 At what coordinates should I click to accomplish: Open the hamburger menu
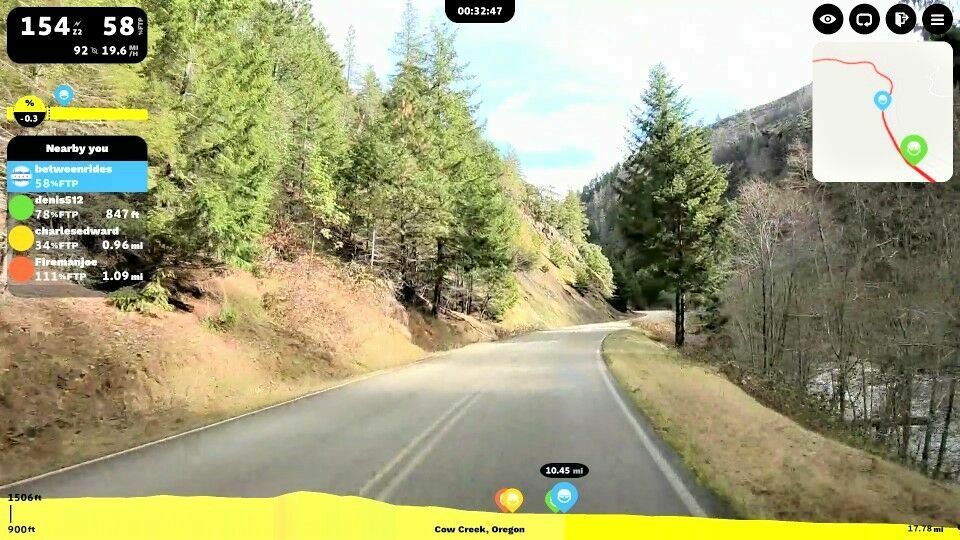(937, 18)
